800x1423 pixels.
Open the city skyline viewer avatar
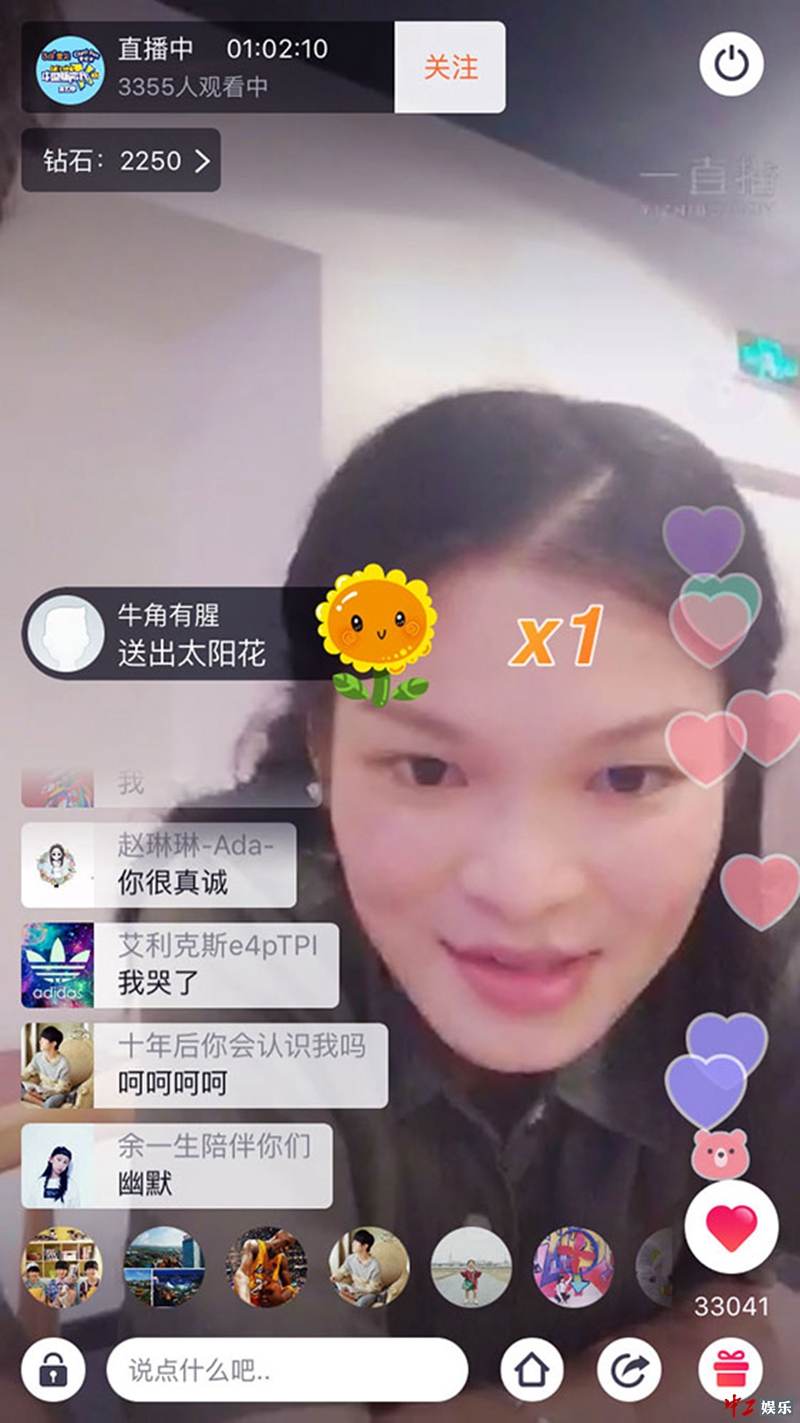pyautogui.click(x=164, y=1267)
